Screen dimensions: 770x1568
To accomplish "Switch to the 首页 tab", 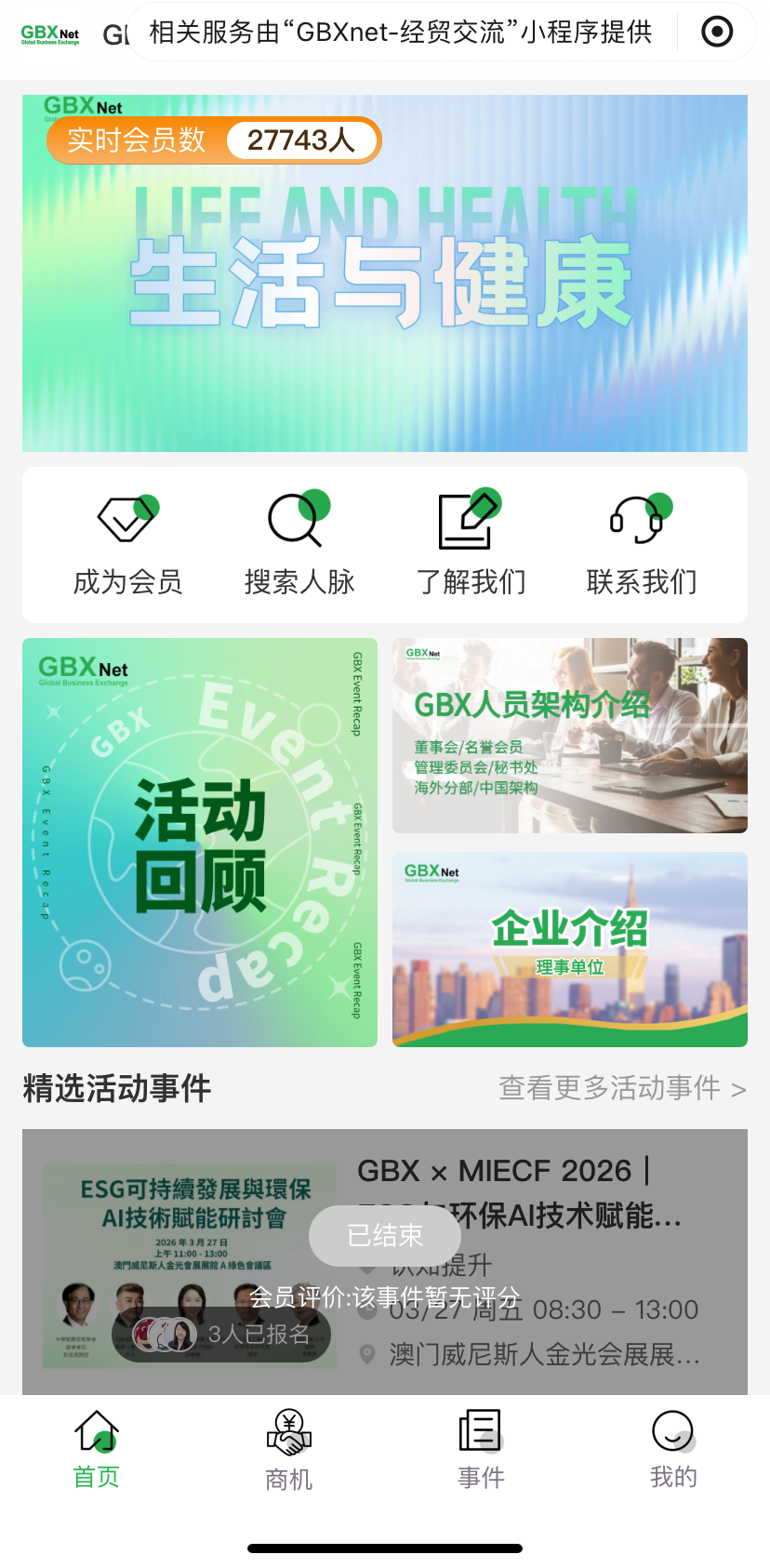I will pyautogui.click(x=97, y=1451).
